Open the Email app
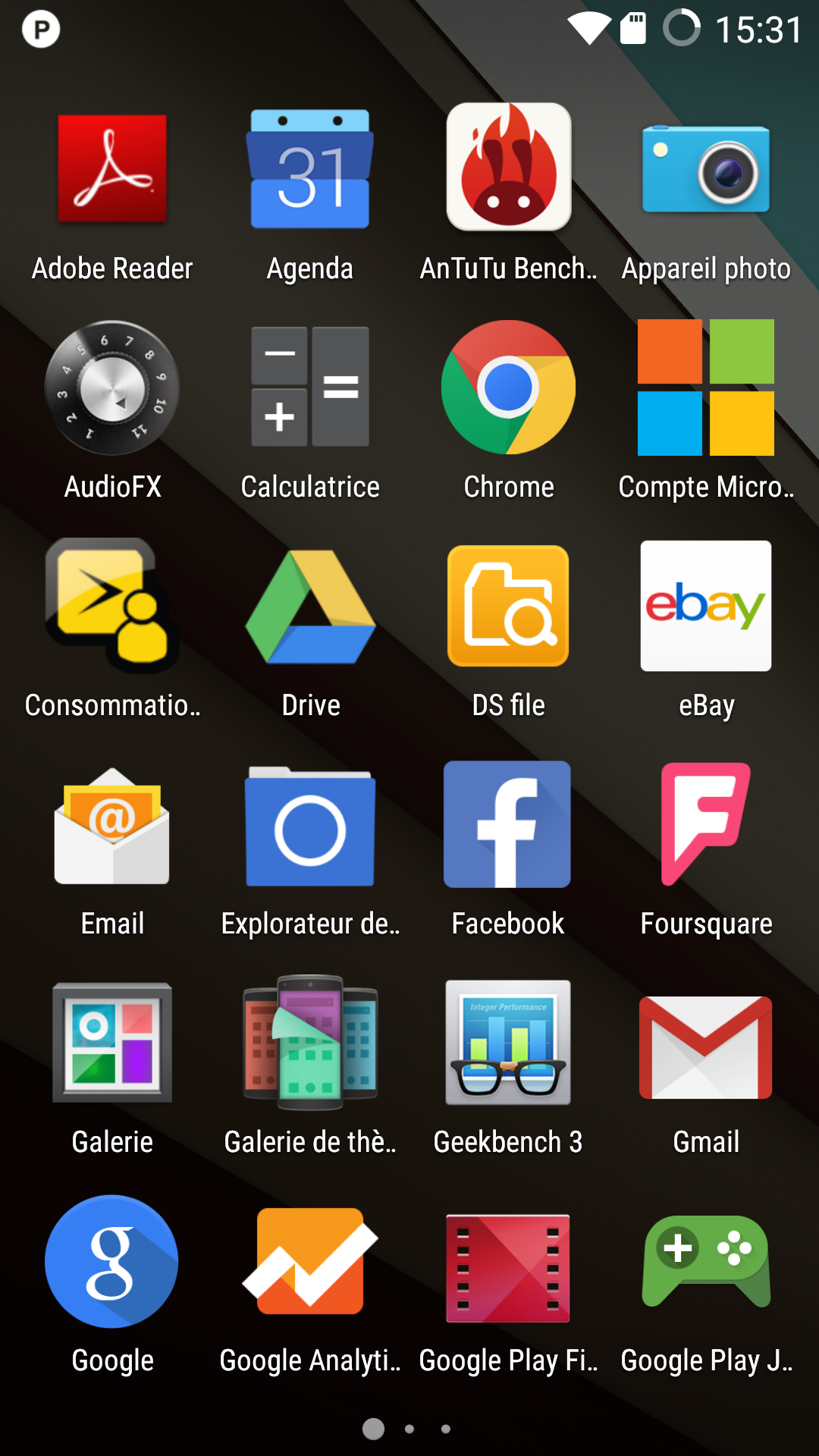Viewport: 819px width, 1456px height. click(x=112, y=825)
